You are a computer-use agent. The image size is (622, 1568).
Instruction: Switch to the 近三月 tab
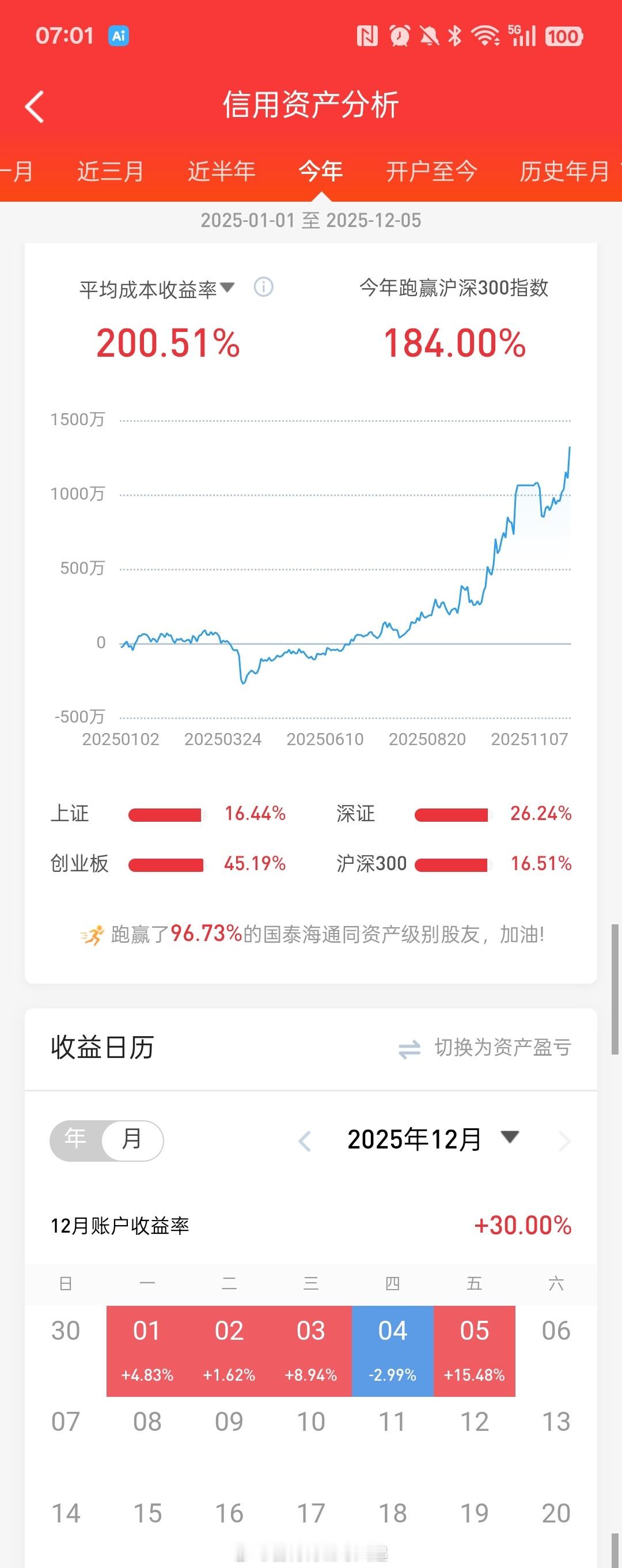111,172
